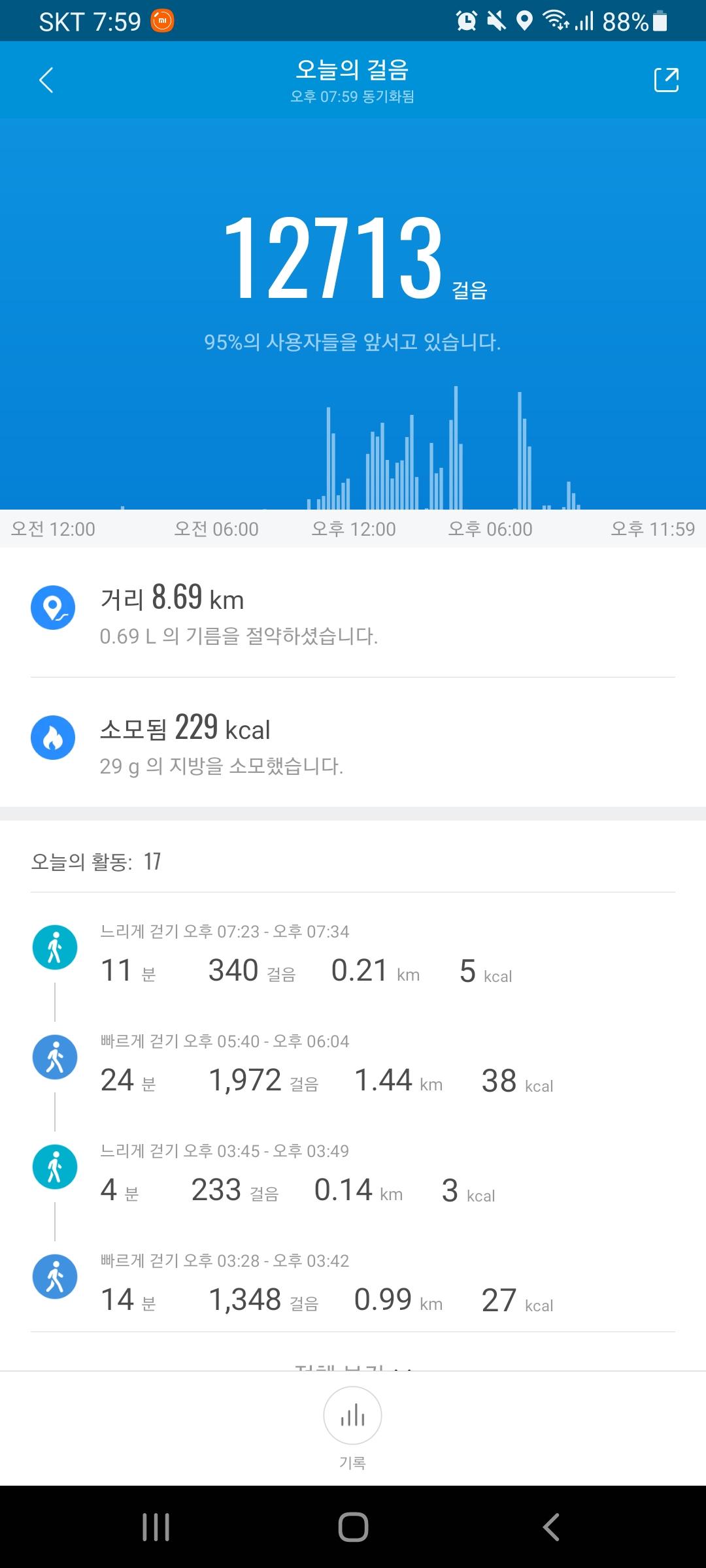This screenshot has height=1568, width=706.
Task: Open recent apps from the navigation bar
Action: pos(156,1527)
